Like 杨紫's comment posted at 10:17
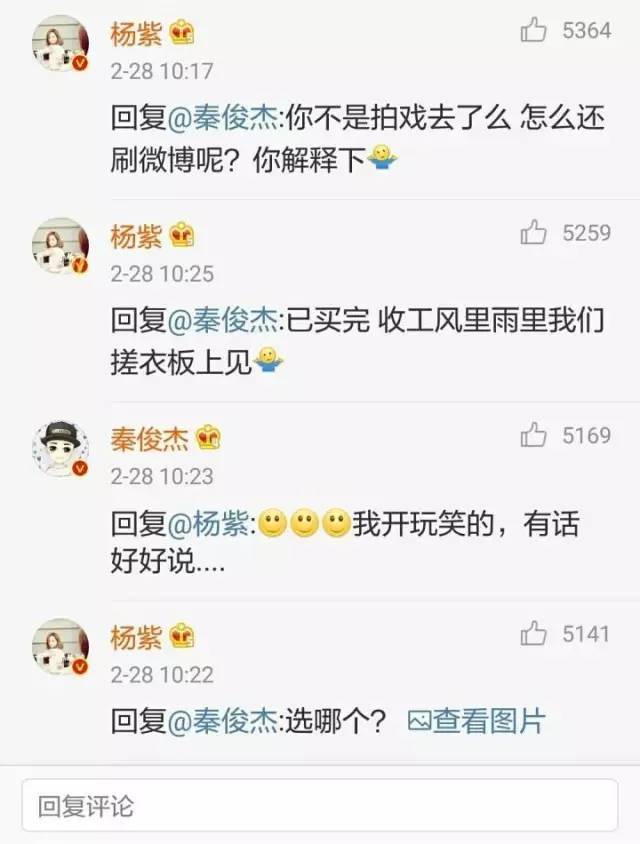This screenshot has width=640, height=844. pyautogui.click(x=535, y=31)
